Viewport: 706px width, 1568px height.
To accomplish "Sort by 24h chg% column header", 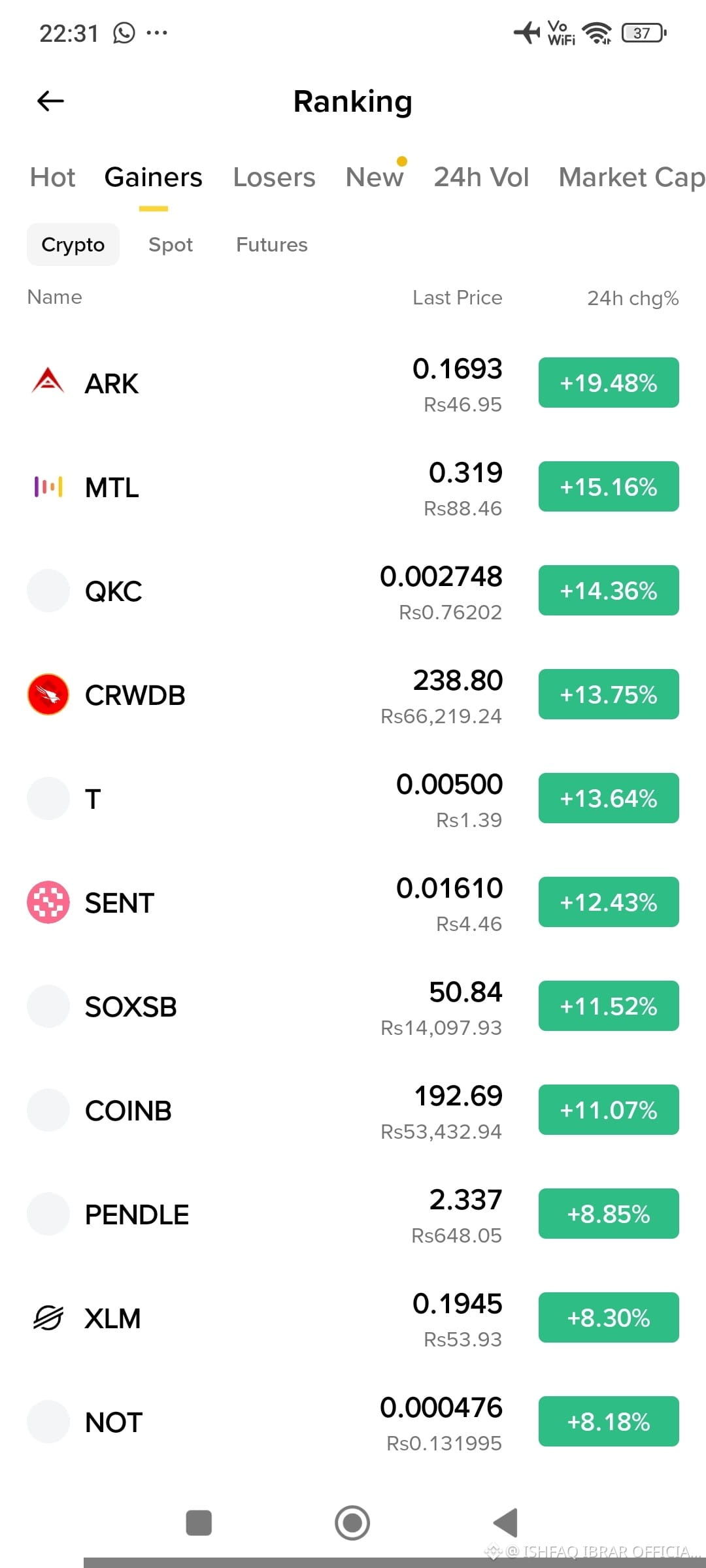I will [633, 298].
